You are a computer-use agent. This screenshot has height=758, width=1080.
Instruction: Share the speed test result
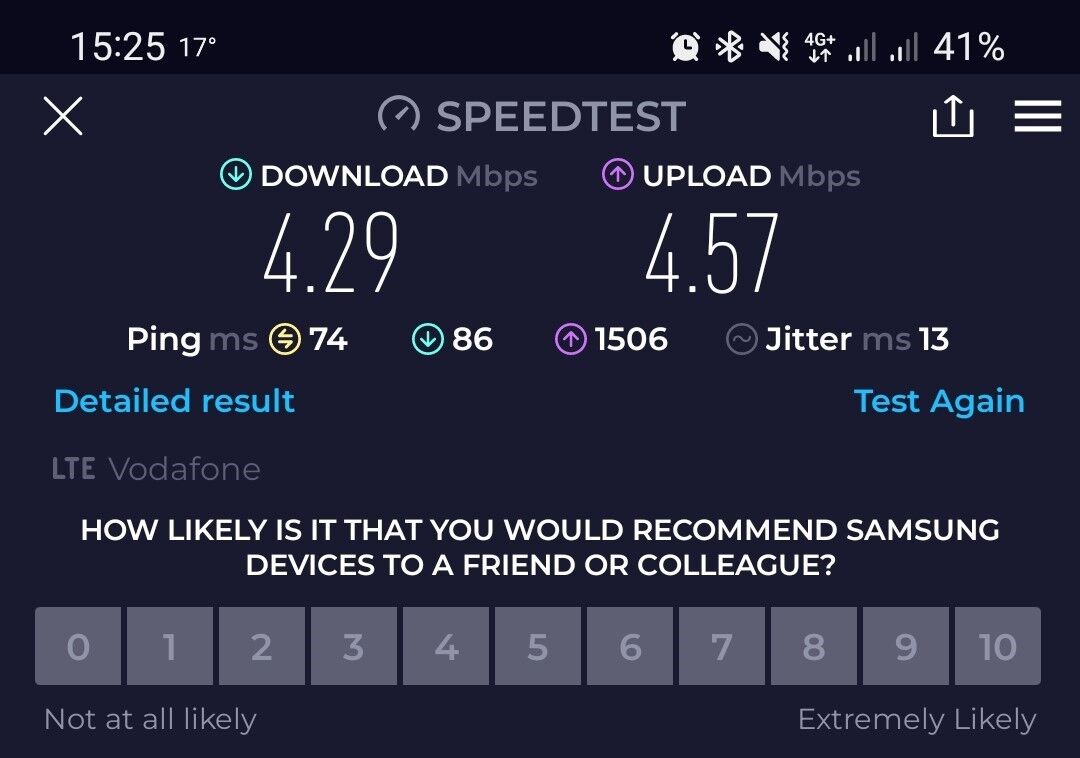click(x=952, y=117)
